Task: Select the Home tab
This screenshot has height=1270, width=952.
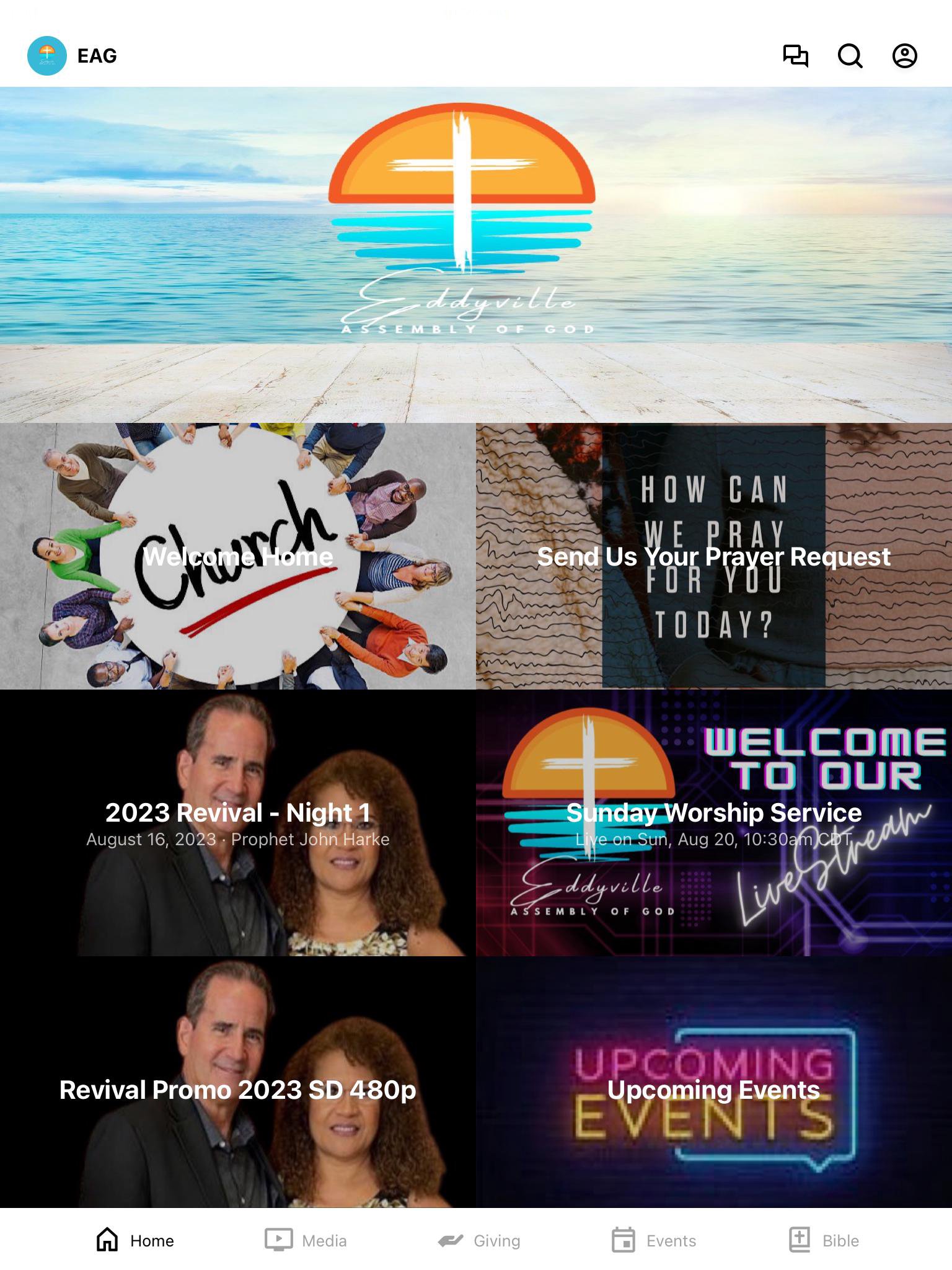Action: (135, 1240)
